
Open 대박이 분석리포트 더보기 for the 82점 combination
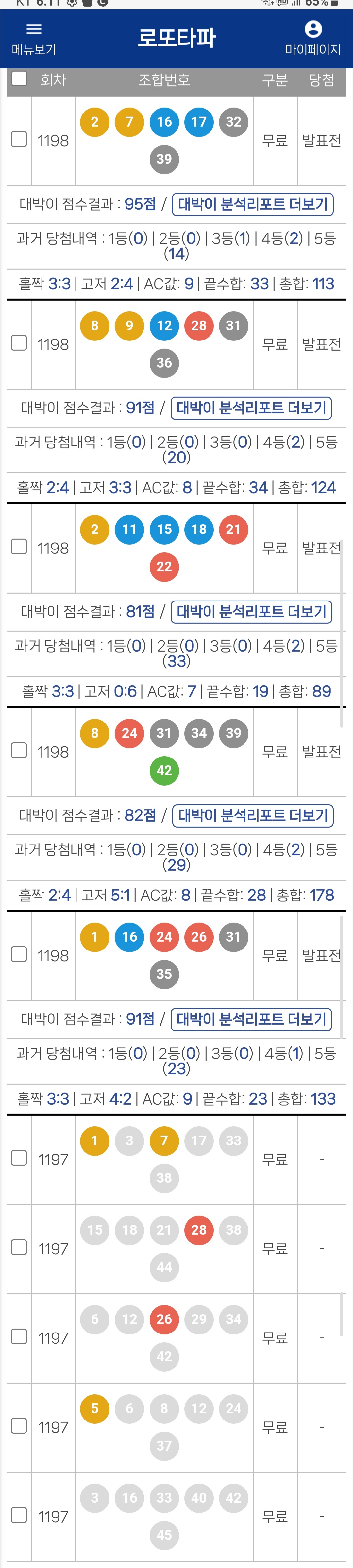(x=253, y=816)
